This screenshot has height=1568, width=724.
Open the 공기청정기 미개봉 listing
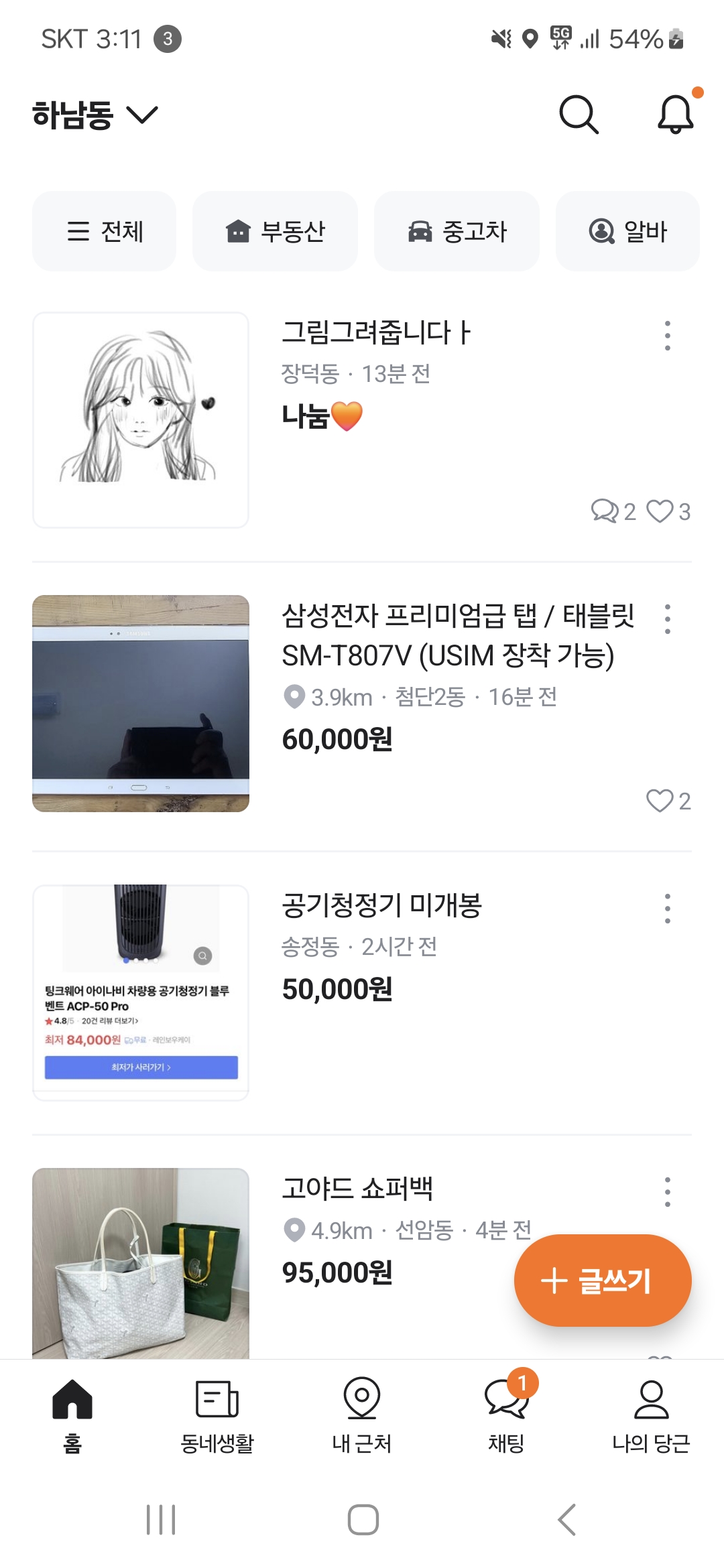pyautogui.click(x=381, y=906)
